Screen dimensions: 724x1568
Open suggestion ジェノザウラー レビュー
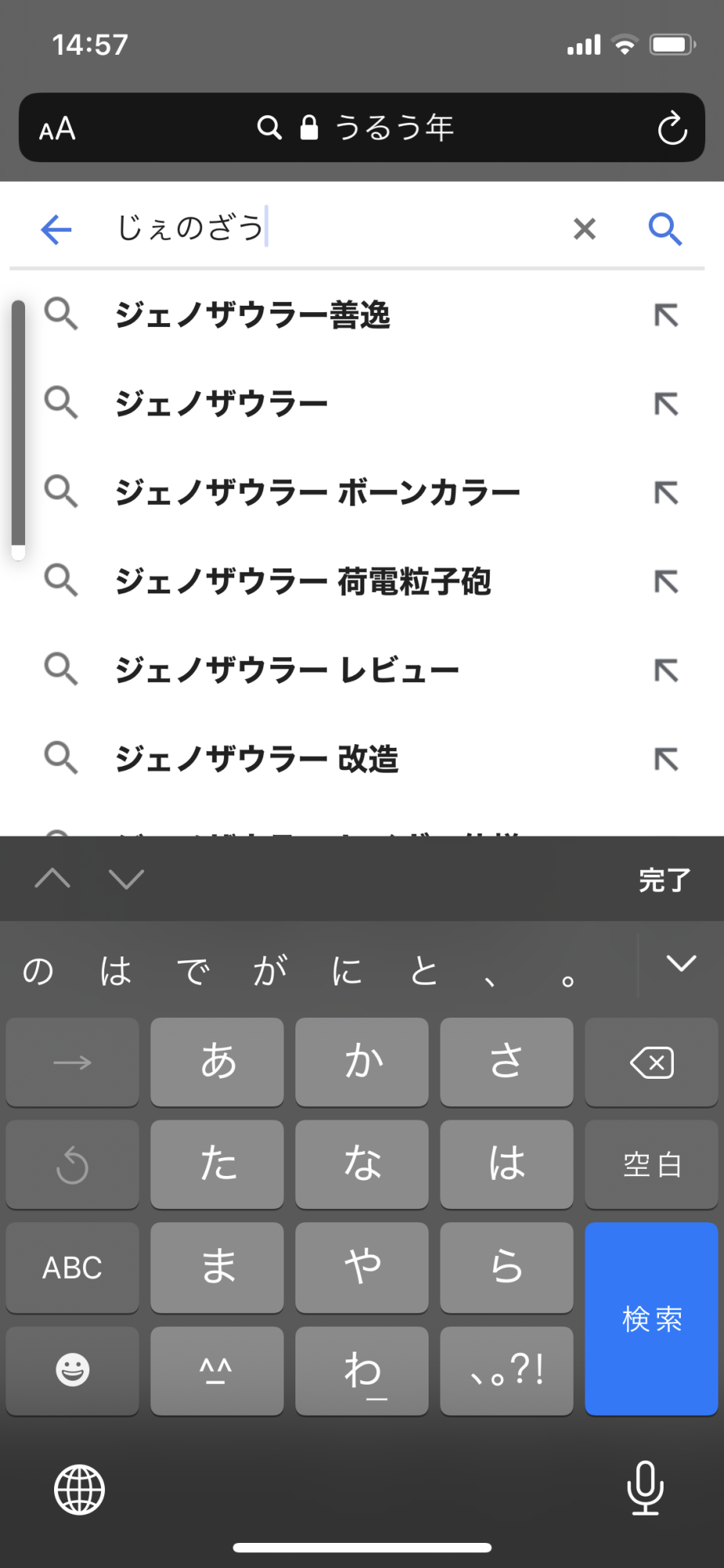point(287,670)
